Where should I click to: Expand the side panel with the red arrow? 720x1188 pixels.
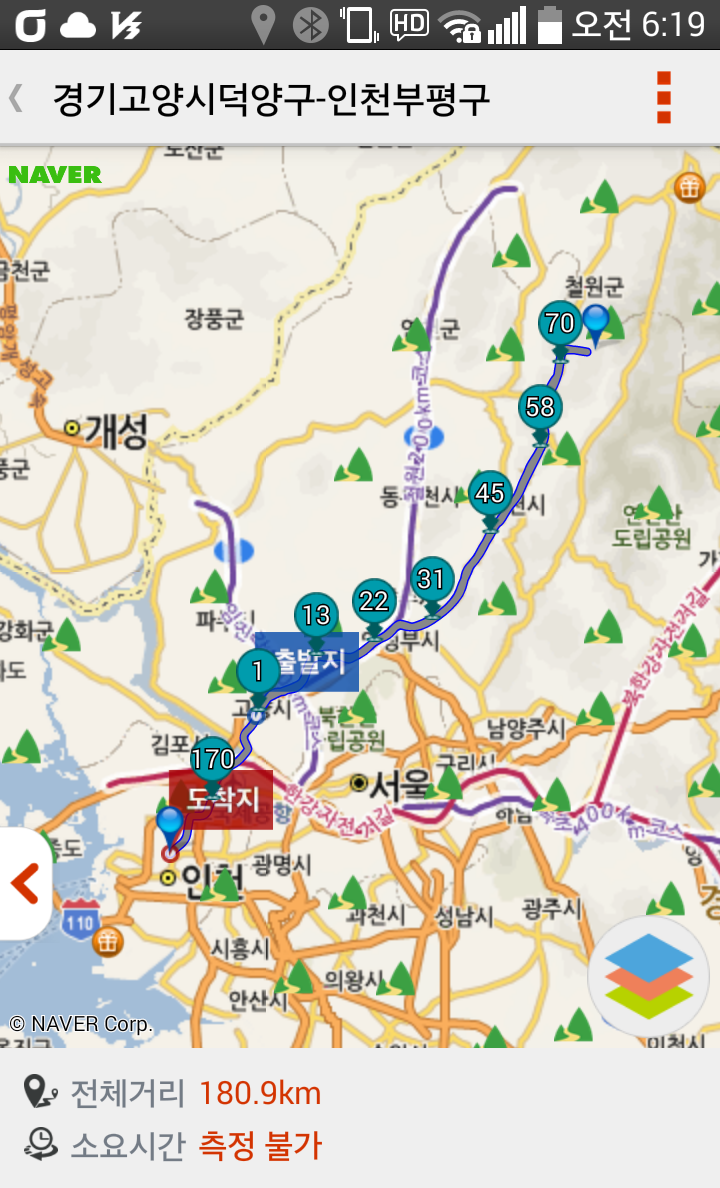tap(25, 883)
